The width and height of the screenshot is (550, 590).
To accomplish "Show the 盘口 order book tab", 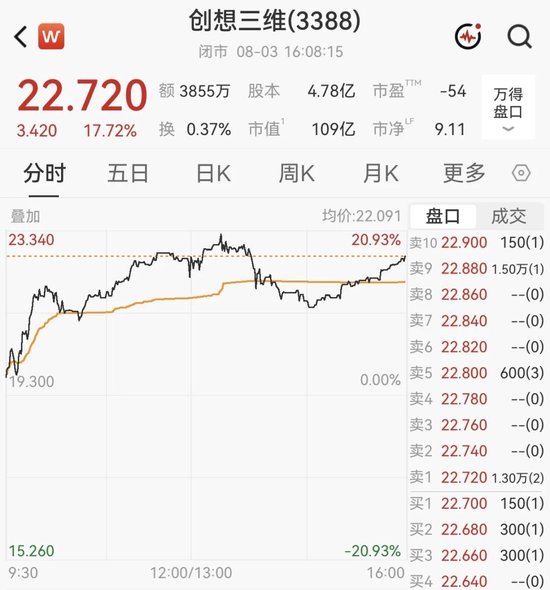I will click(443, 216).
